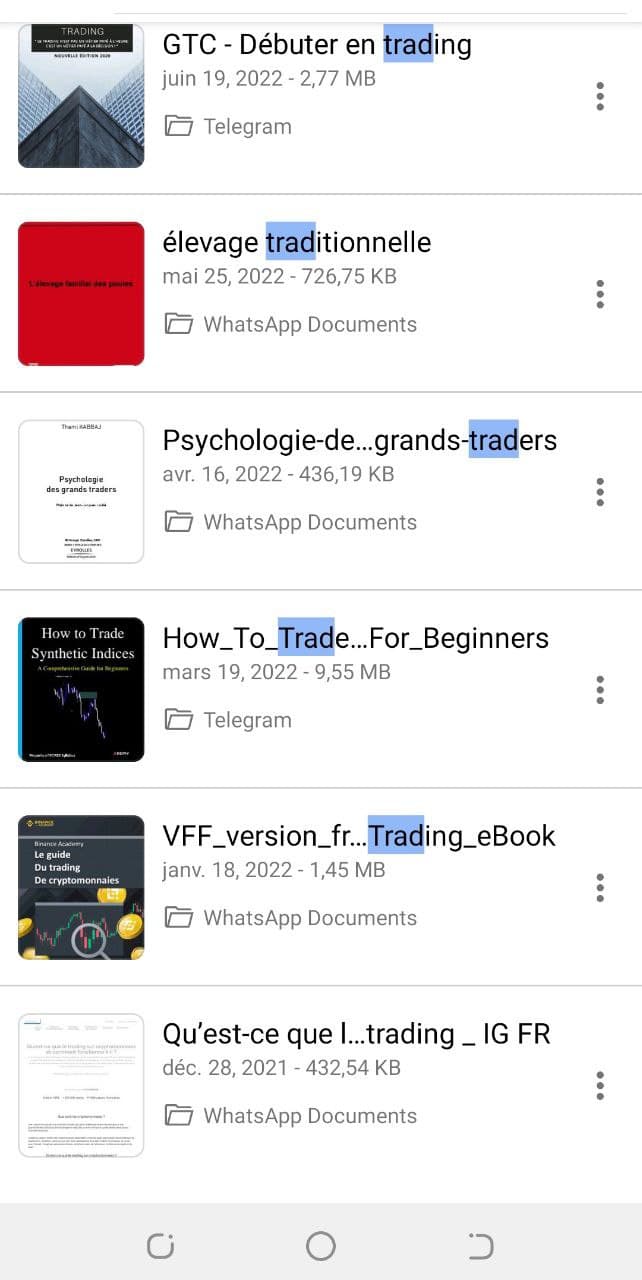Screen dimensions: 642x1280
Task: Open the élevage traditionnelle file
Action: (x=297, y=243)
